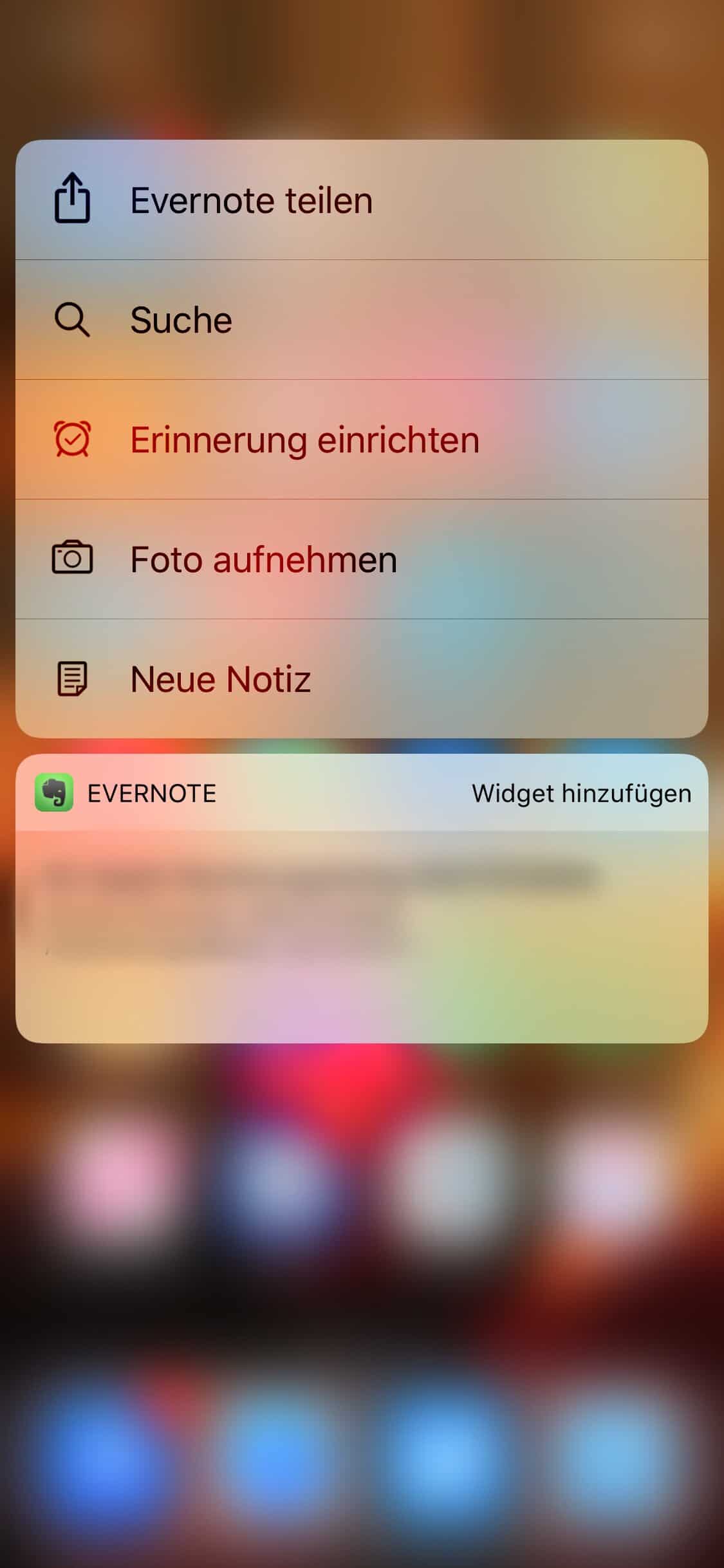
Task: Create a Neue Notiz
Action: [360, 679]
